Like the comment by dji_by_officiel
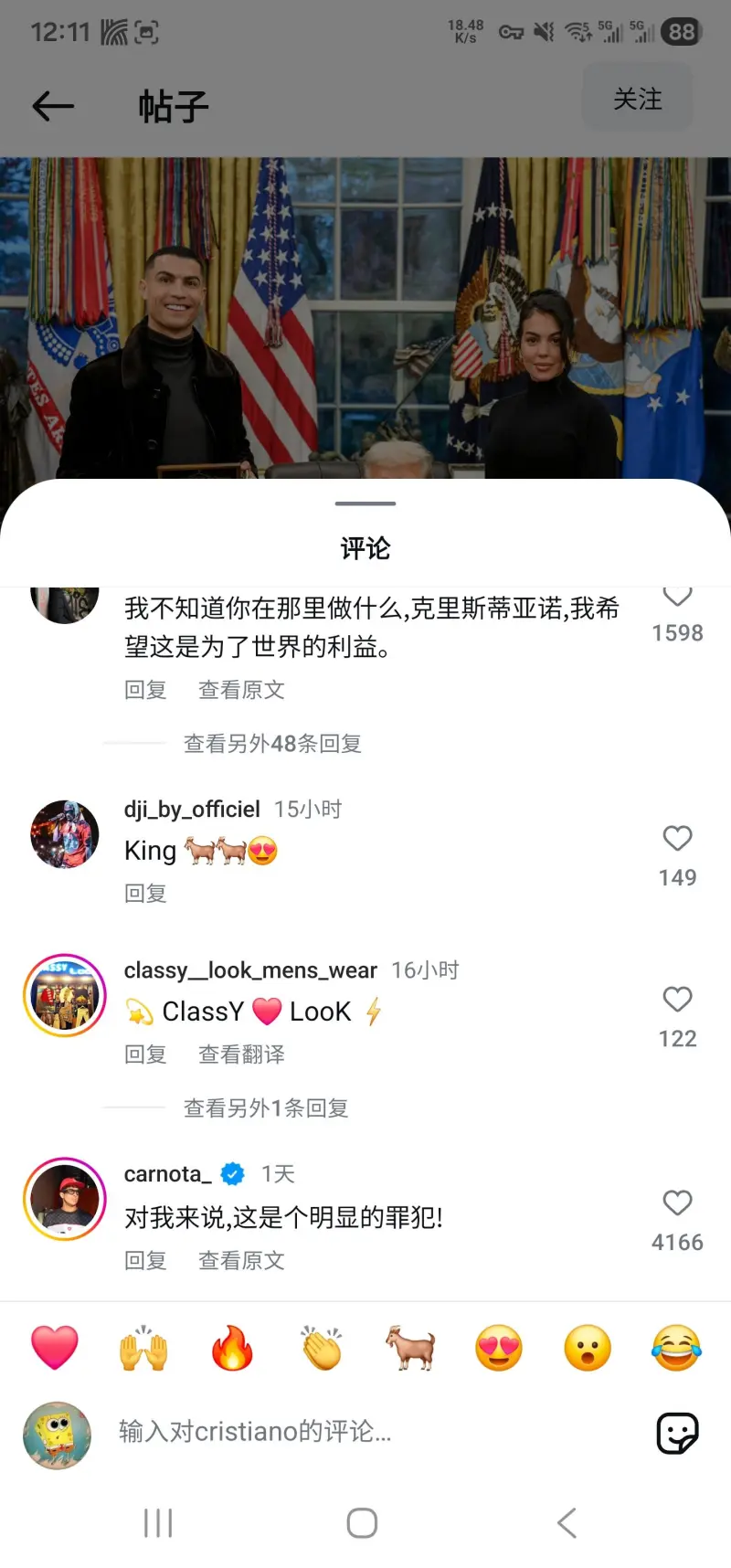 (677, 839)
